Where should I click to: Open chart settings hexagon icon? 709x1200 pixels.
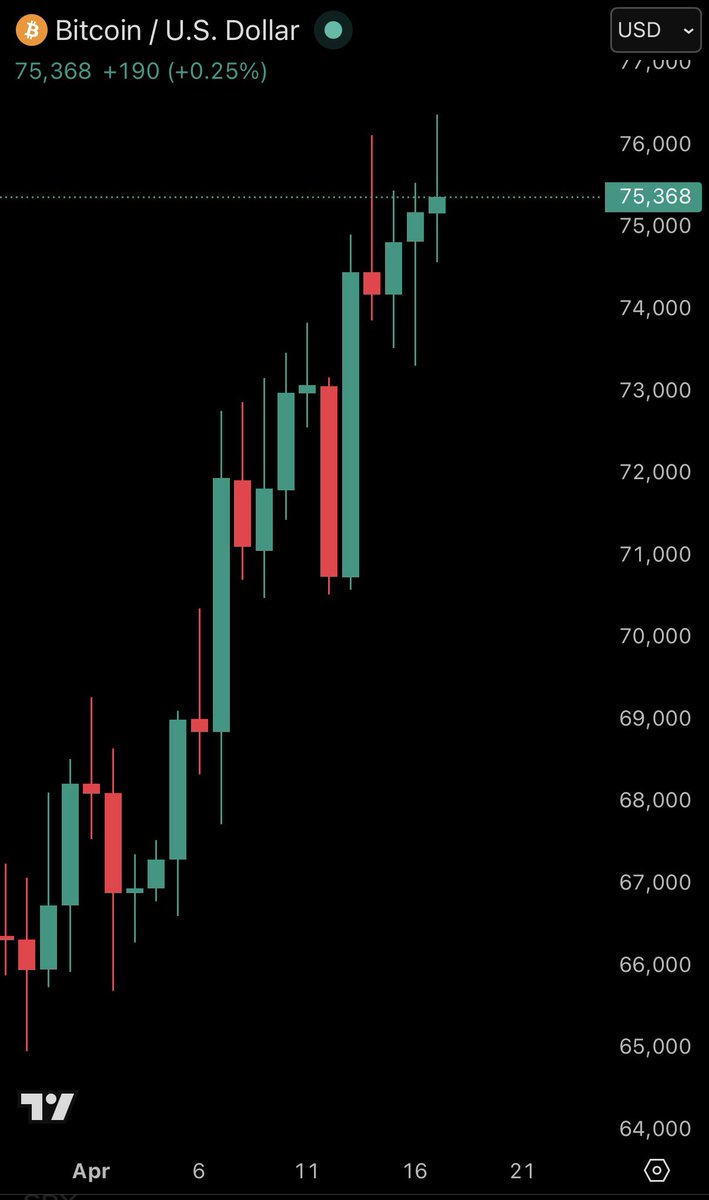coord(657,1170)
